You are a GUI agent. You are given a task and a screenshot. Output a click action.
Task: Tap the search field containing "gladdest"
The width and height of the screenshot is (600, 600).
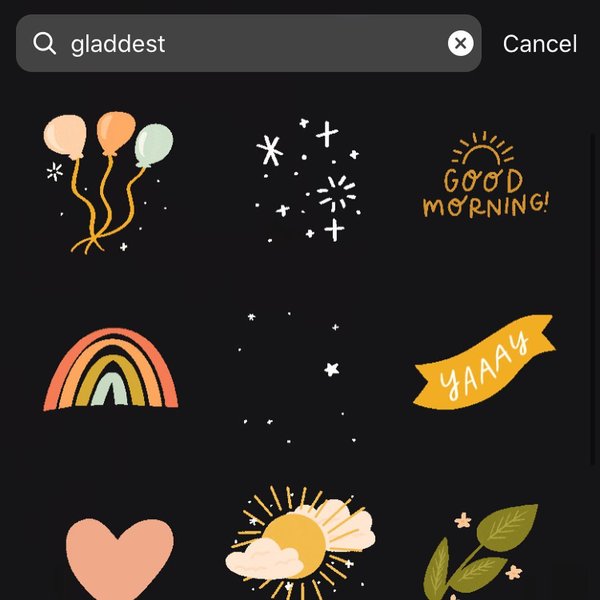click(240, 44)
